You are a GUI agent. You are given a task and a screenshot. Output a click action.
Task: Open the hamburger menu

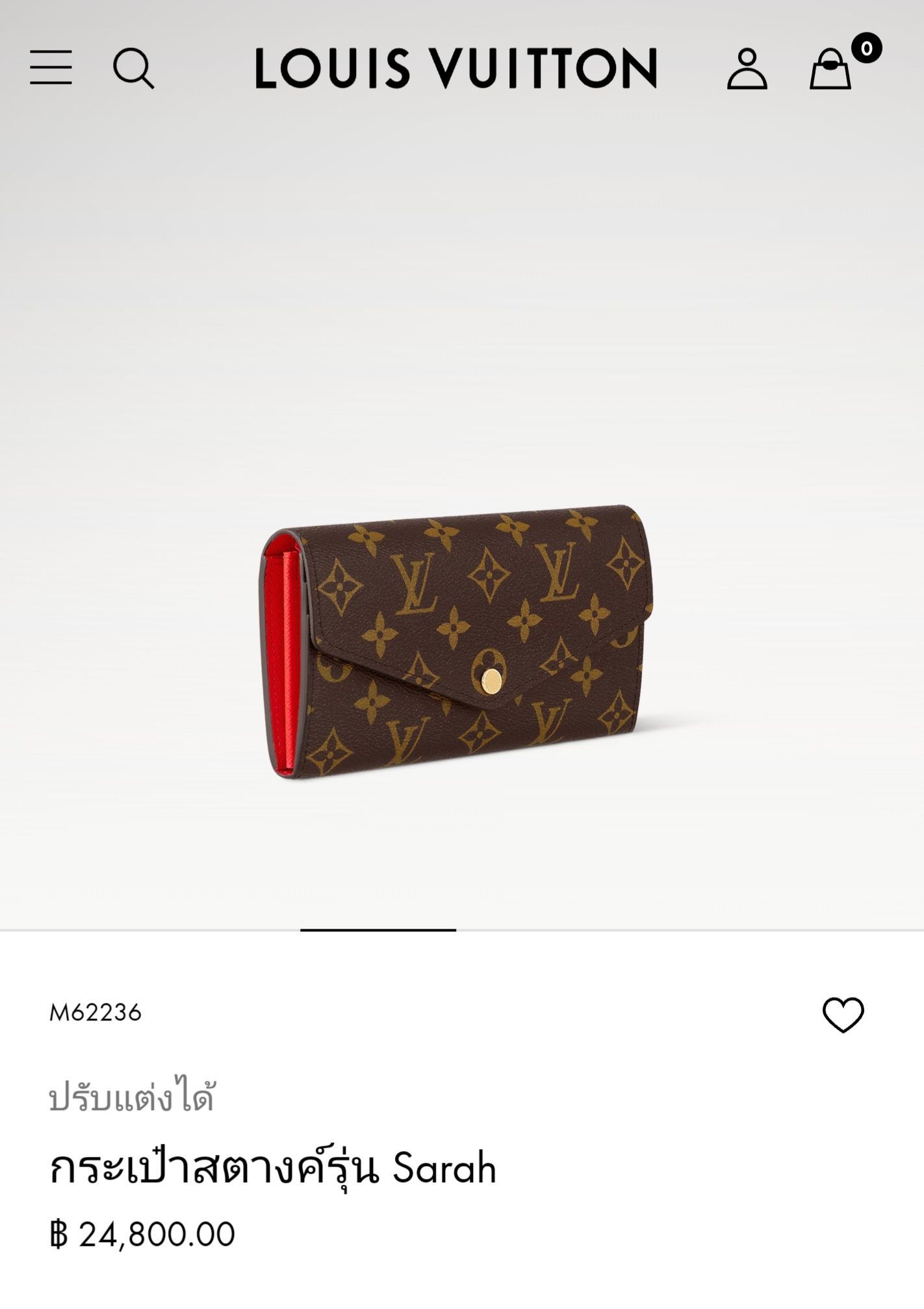pyautogui.click(x=51, y=68)
